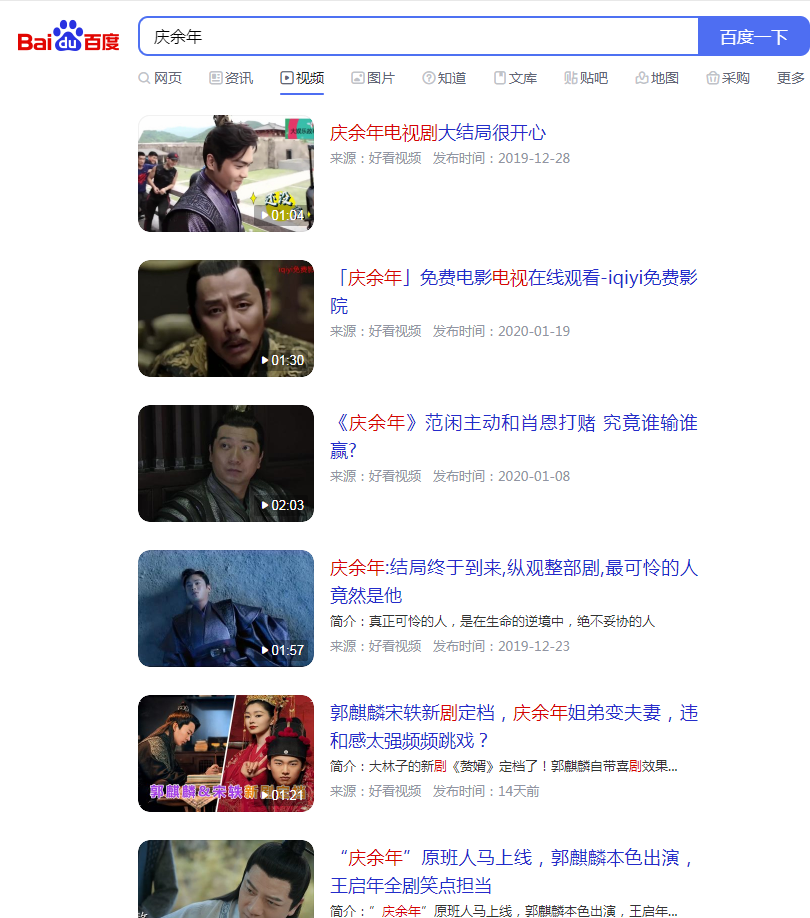This screenshot has height=918, width=810.
Task: Click the 百度一下 search button
Action: click(753, 37)
